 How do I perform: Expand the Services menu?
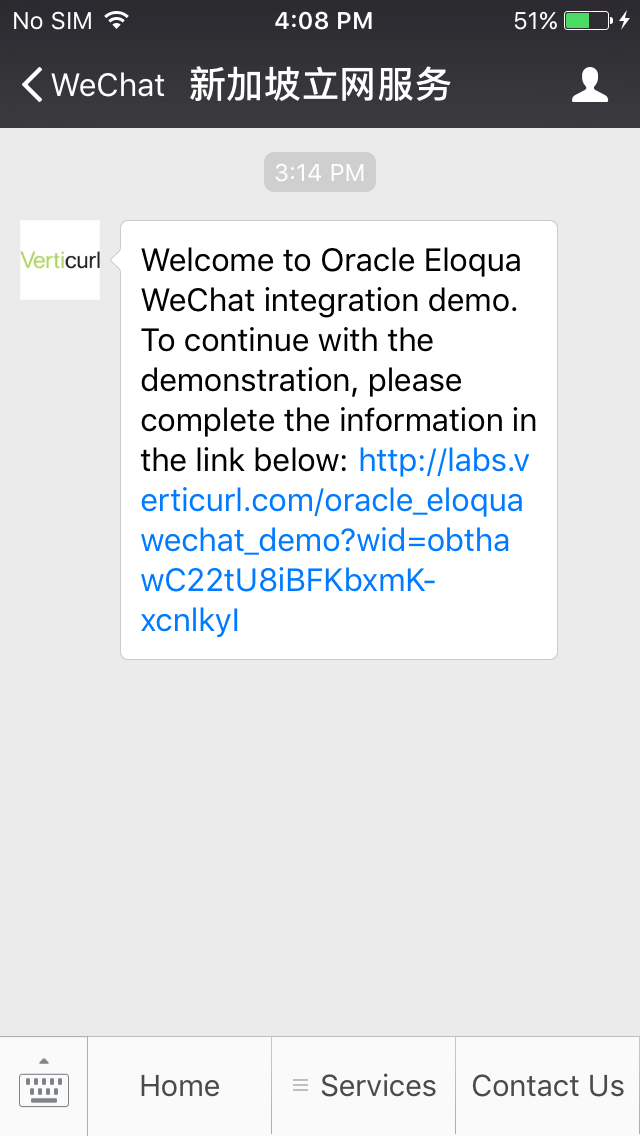tap(364, 1086)
